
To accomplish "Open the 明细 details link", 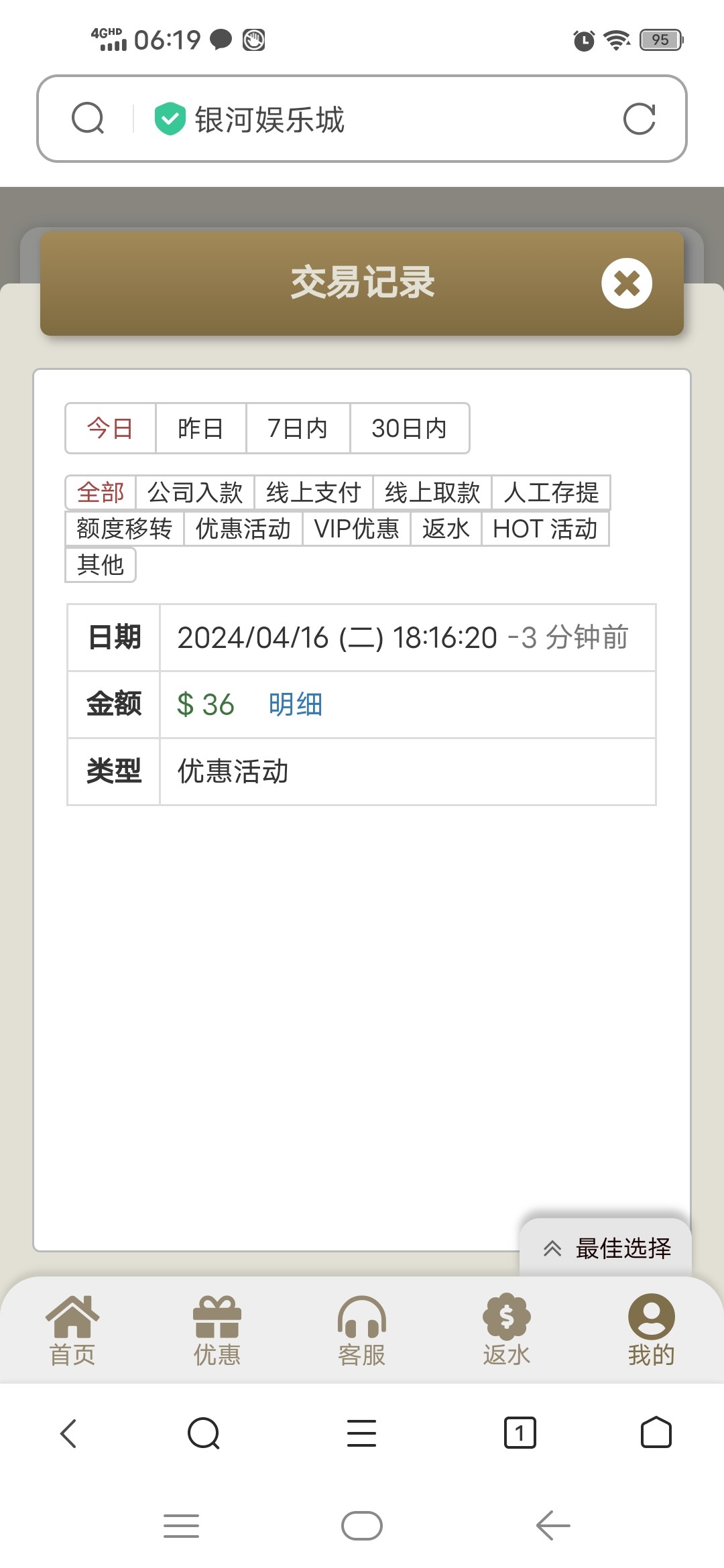I will 296,704.
